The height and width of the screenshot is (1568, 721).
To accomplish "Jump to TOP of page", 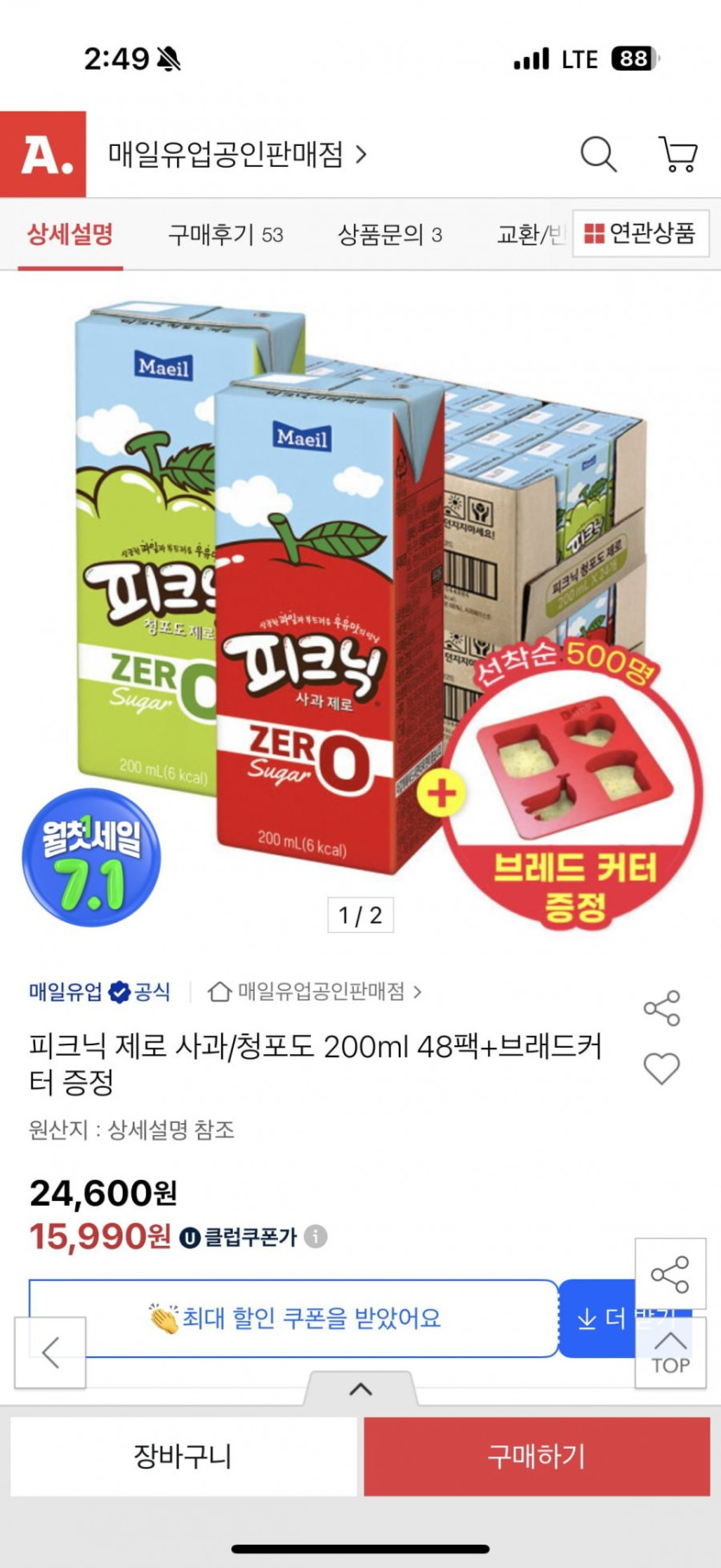I will tap(670, 1354).
